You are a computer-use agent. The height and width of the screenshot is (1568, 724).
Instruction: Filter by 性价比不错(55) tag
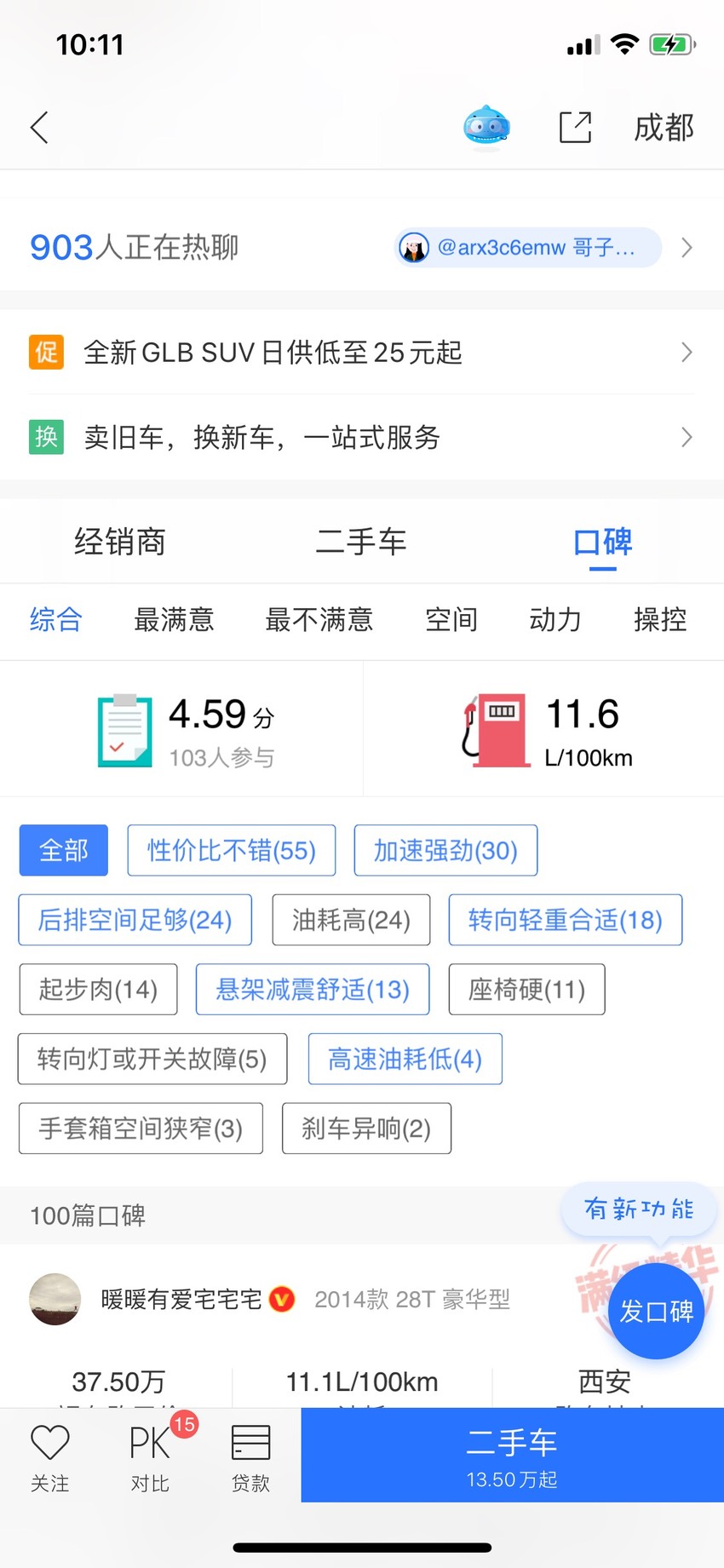pos(232,850)
